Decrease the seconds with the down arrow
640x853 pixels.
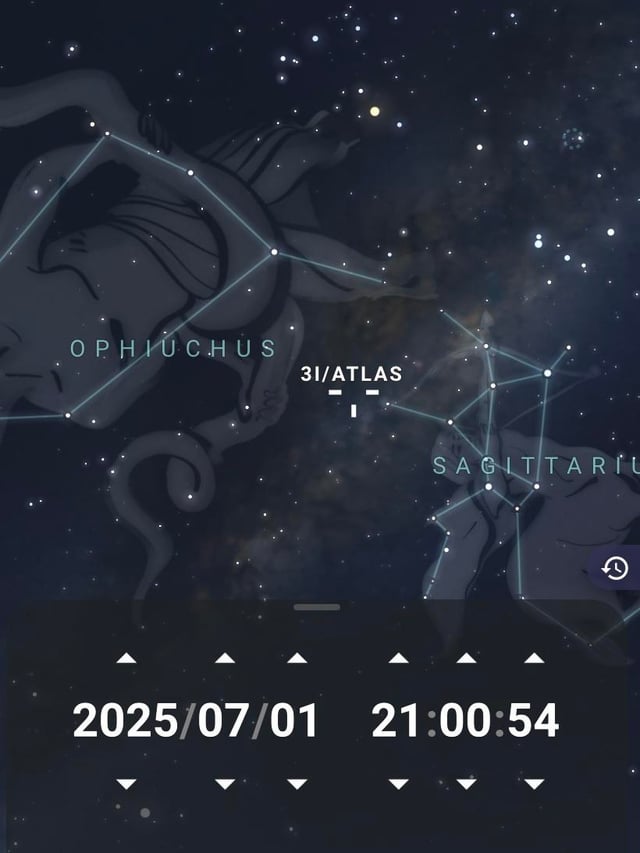[534, 783]
